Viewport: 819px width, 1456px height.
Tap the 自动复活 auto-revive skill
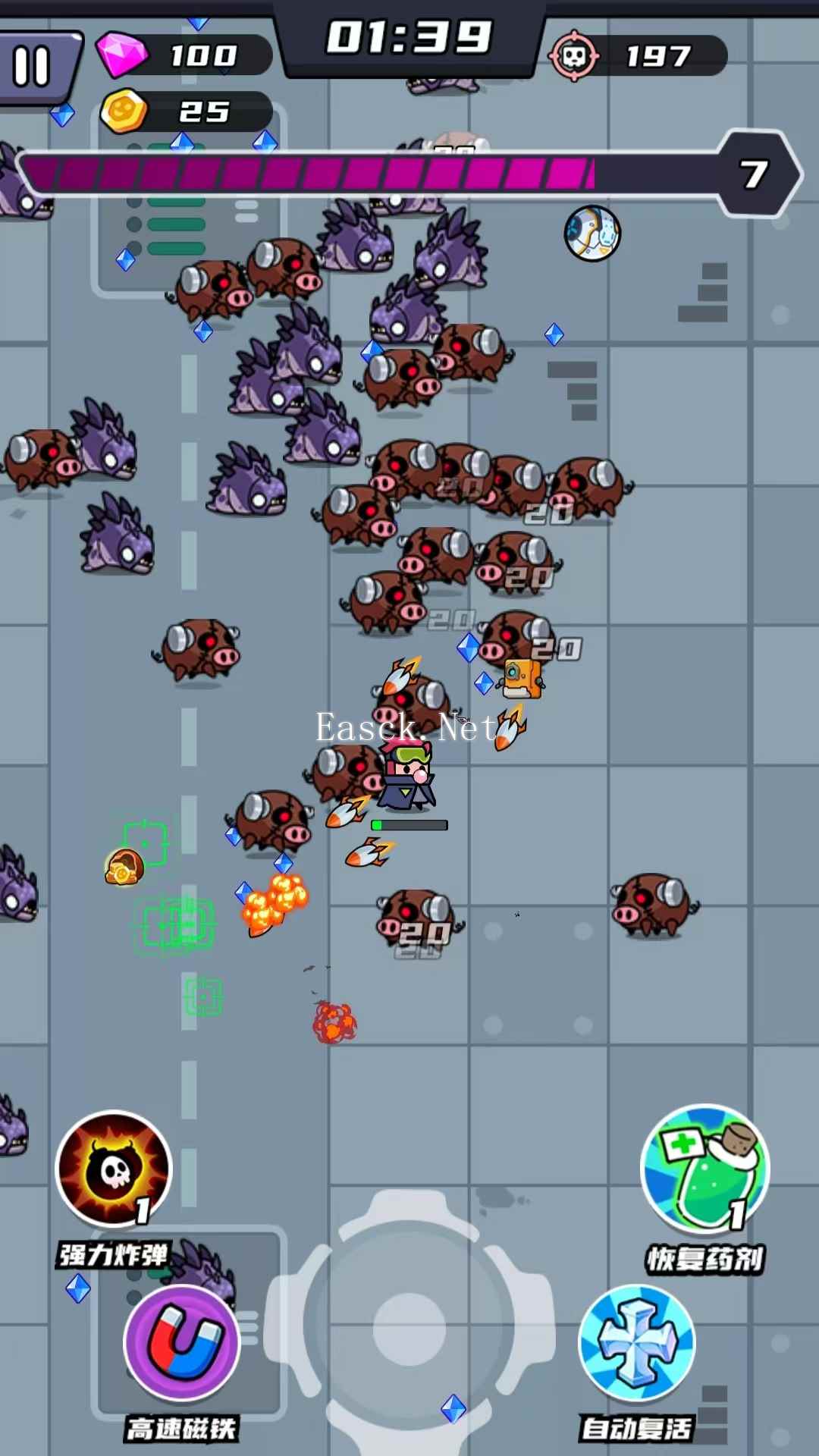[637, 1342]
